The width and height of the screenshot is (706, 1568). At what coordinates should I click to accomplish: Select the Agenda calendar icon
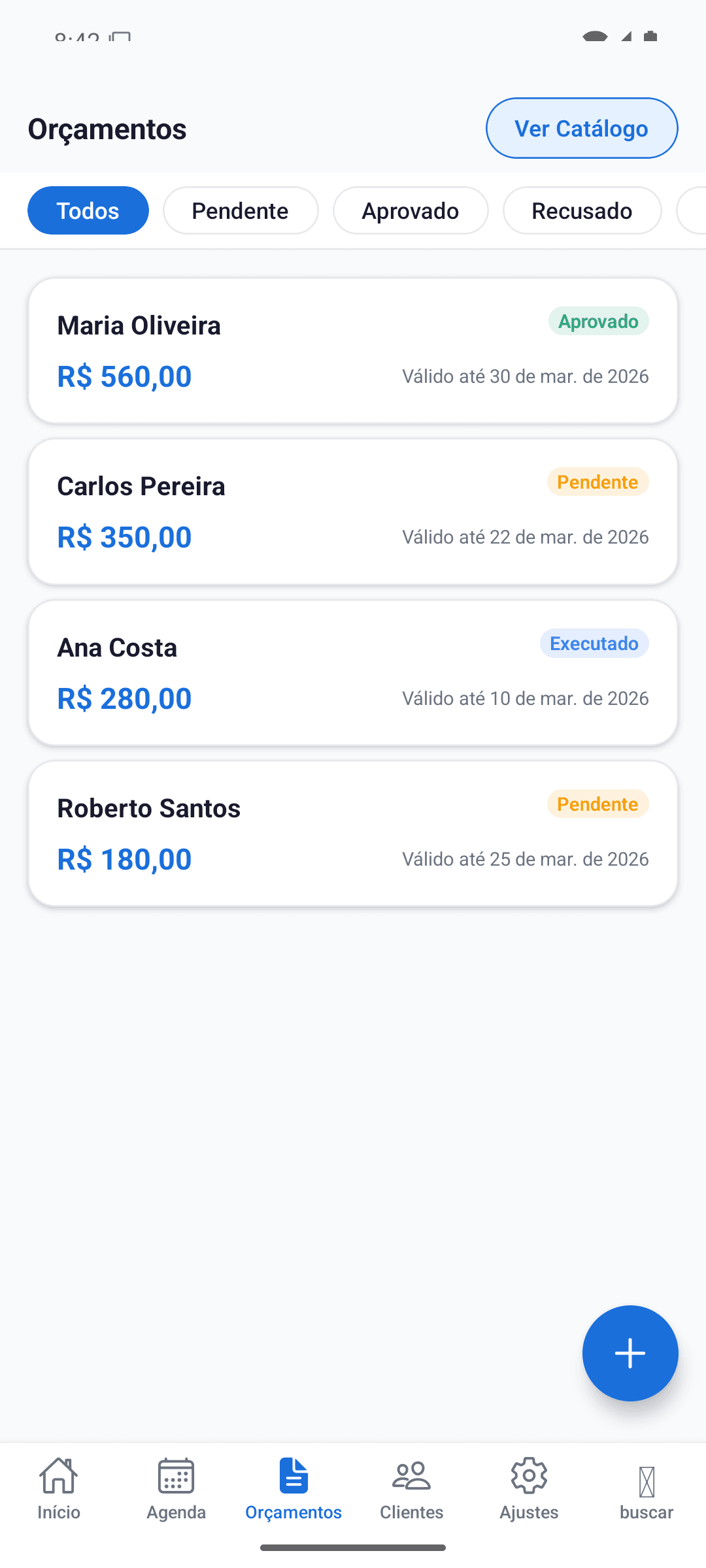coord(176,1475)
